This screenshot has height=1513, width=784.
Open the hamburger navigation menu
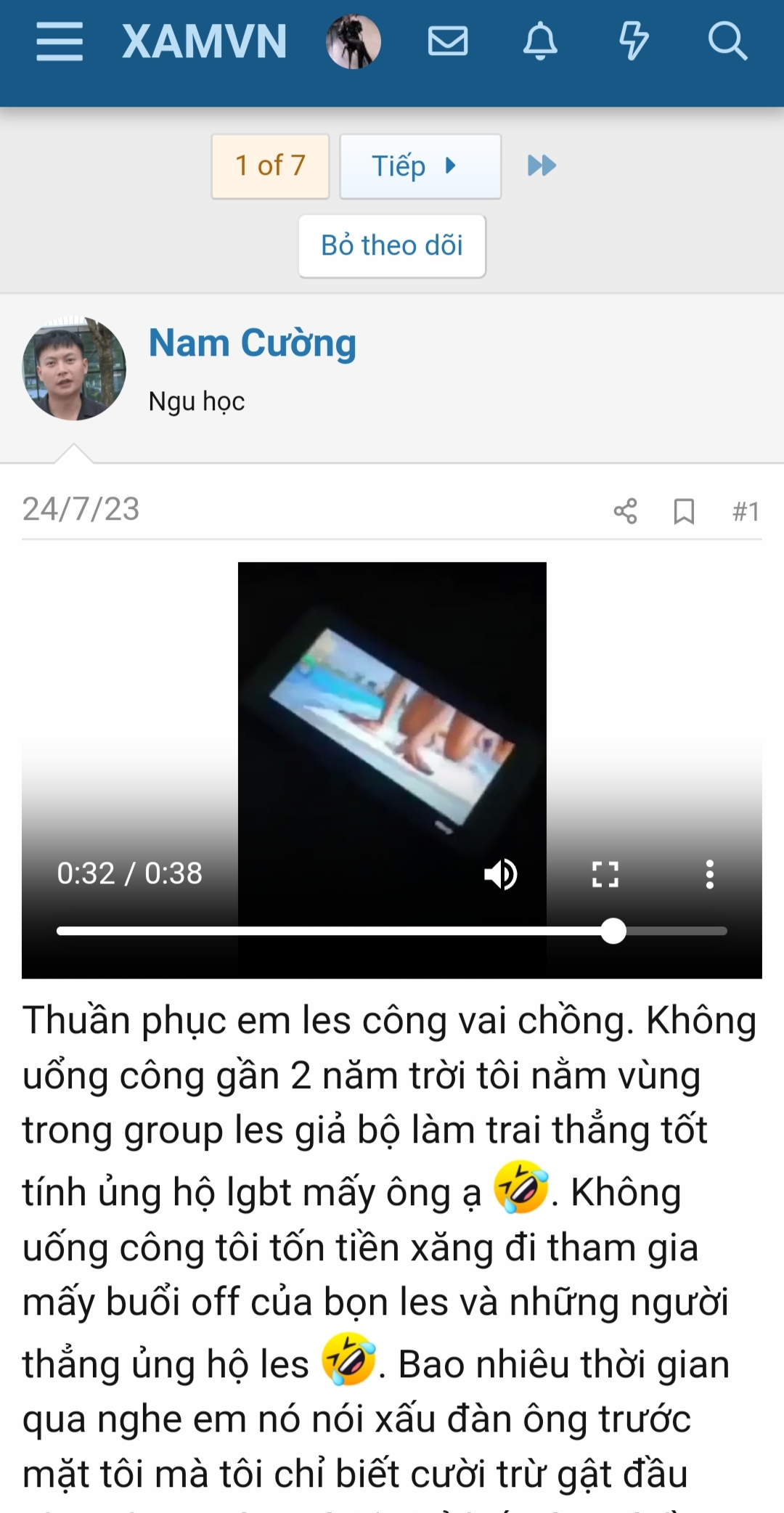coord(60,41)
